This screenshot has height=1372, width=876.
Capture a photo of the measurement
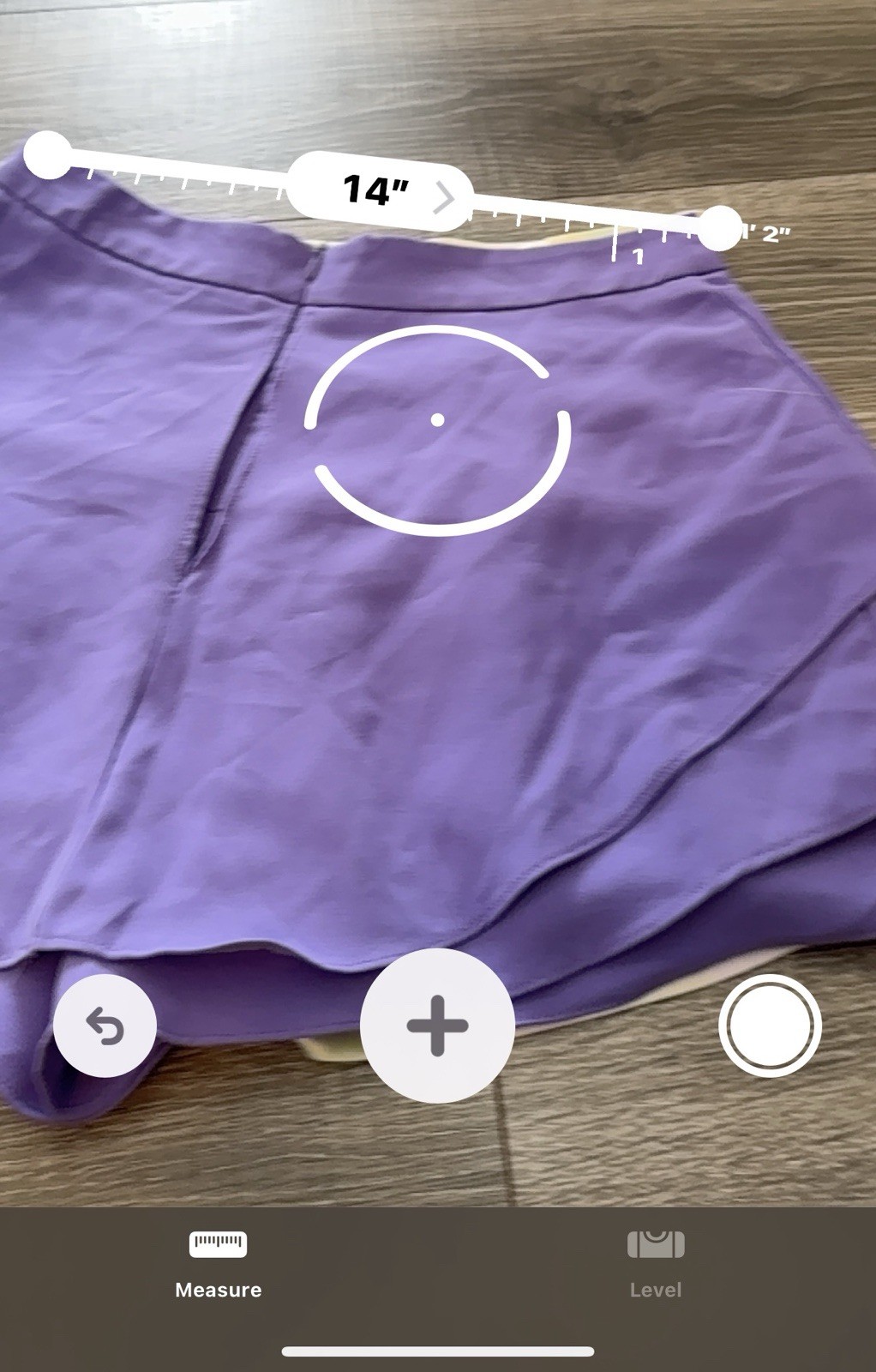coord(769,1026)
